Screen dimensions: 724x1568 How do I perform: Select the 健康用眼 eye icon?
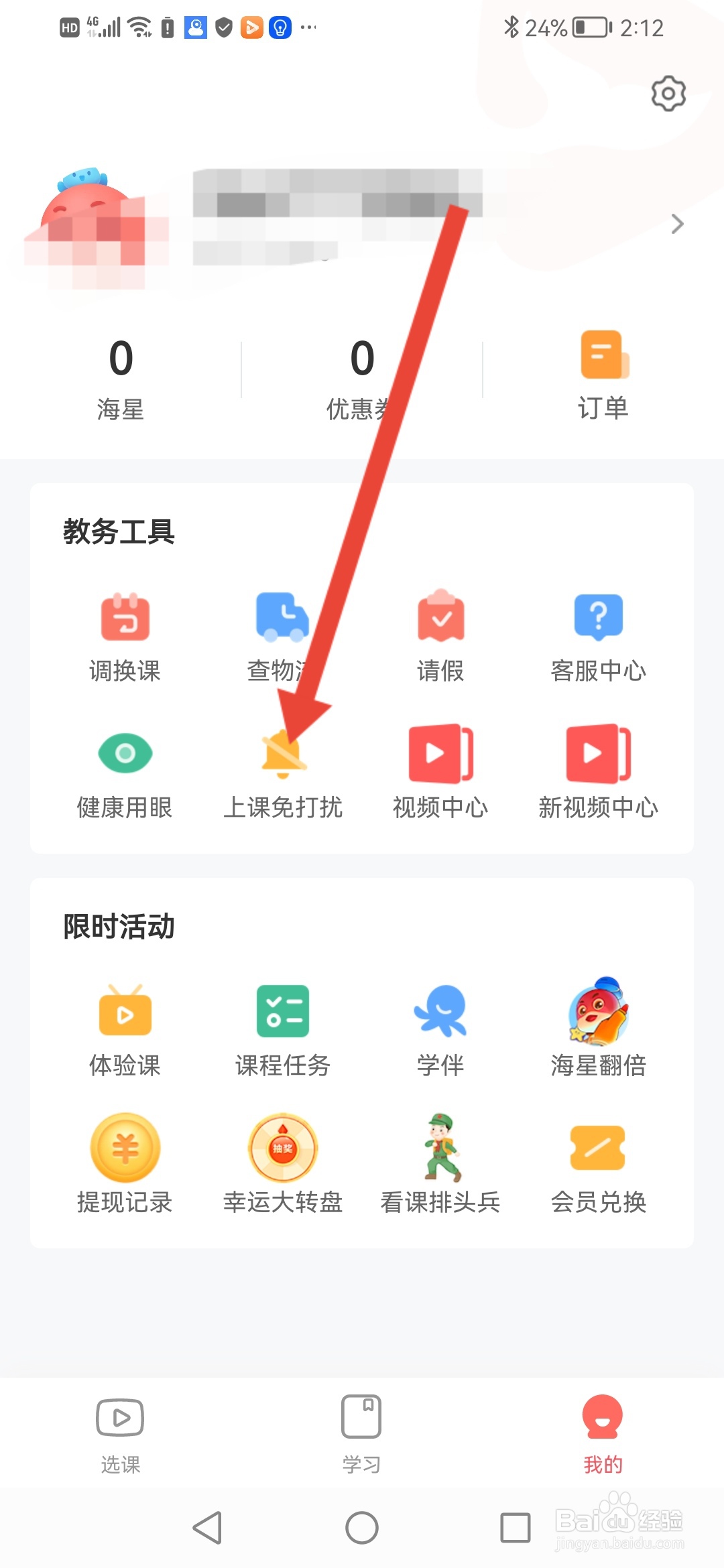click(x=125, y=753)
